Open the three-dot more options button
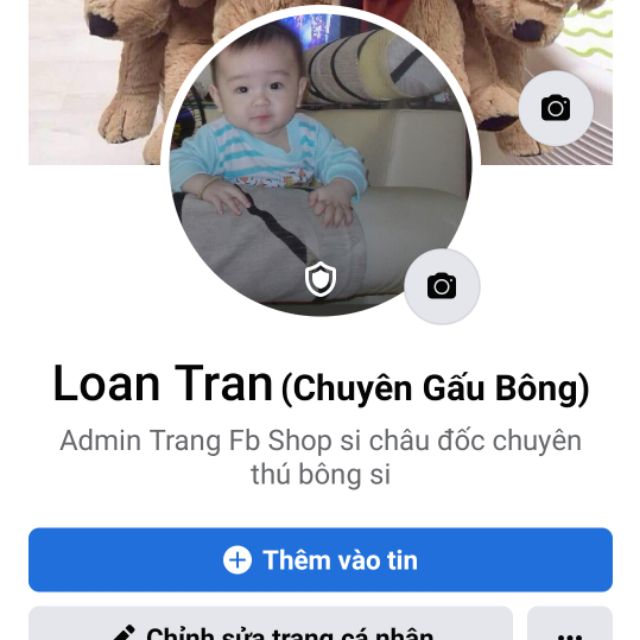640x640 pixels. point(570,628)
